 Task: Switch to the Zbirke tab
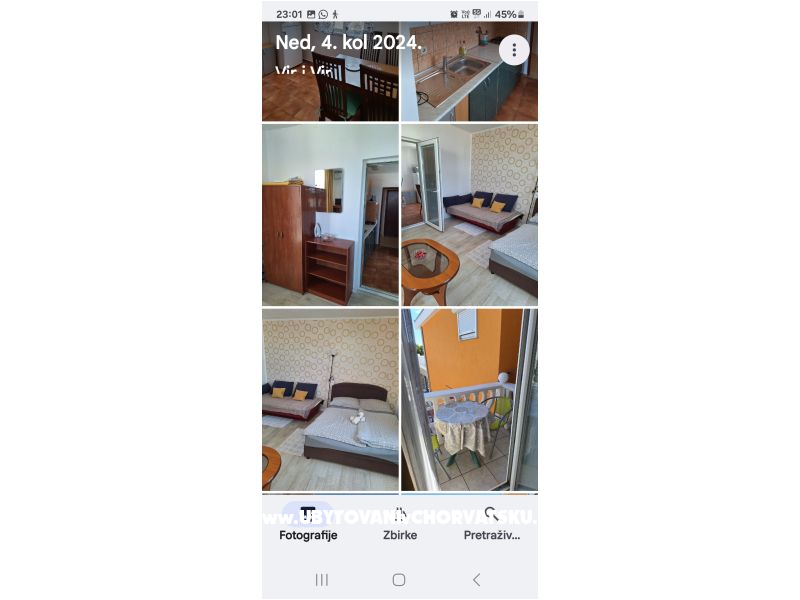(399, 524)
